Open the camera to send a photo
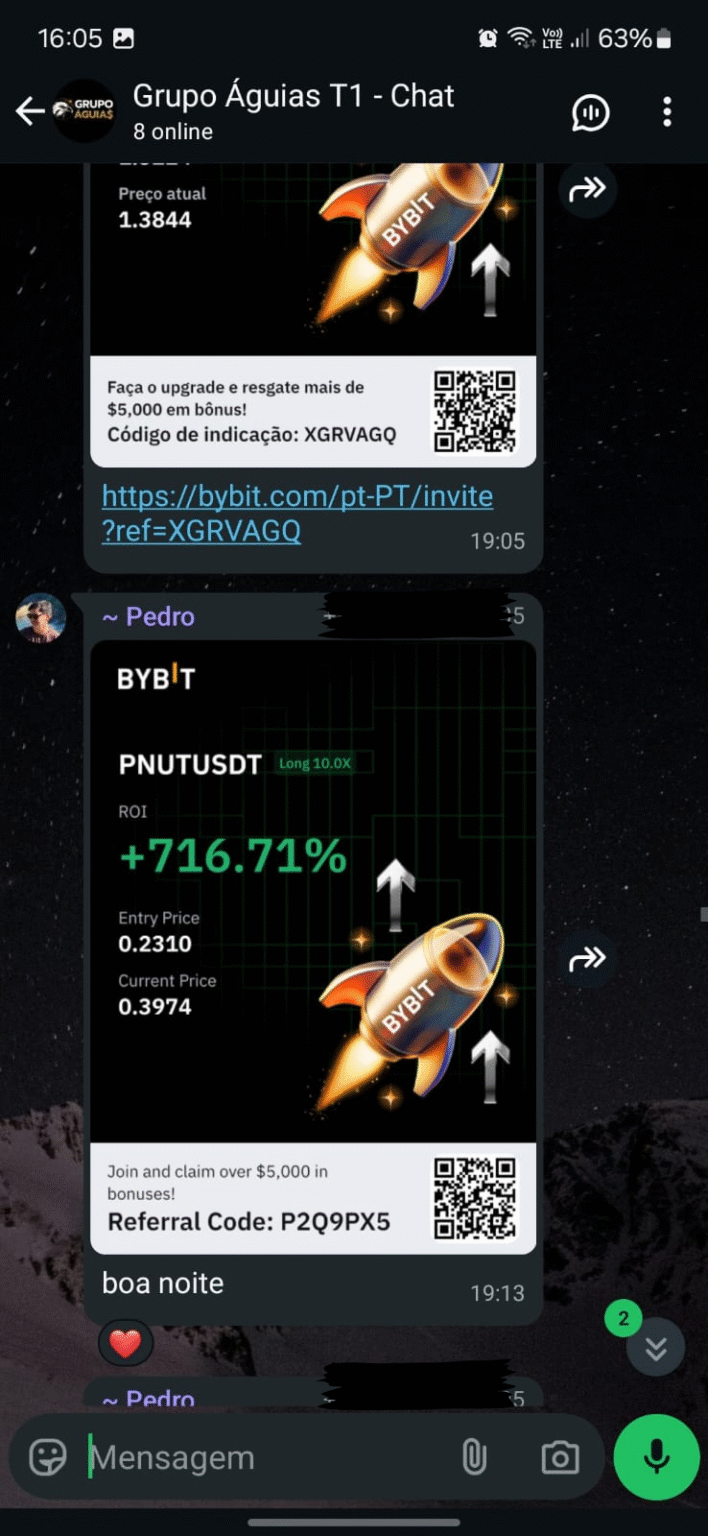The image size is (708, 1536). 560,1458
